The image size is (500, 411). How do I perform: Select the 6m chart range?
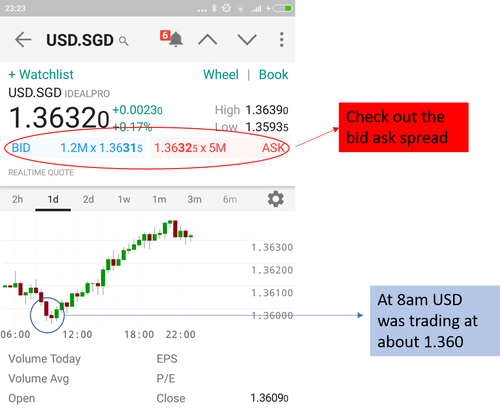[230, 199]
